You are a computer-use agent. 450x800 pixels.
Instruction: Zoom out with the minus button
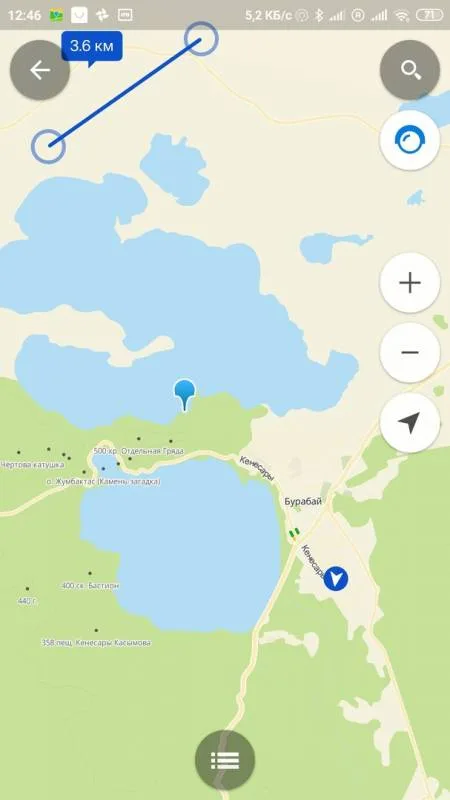coord(410,353)
